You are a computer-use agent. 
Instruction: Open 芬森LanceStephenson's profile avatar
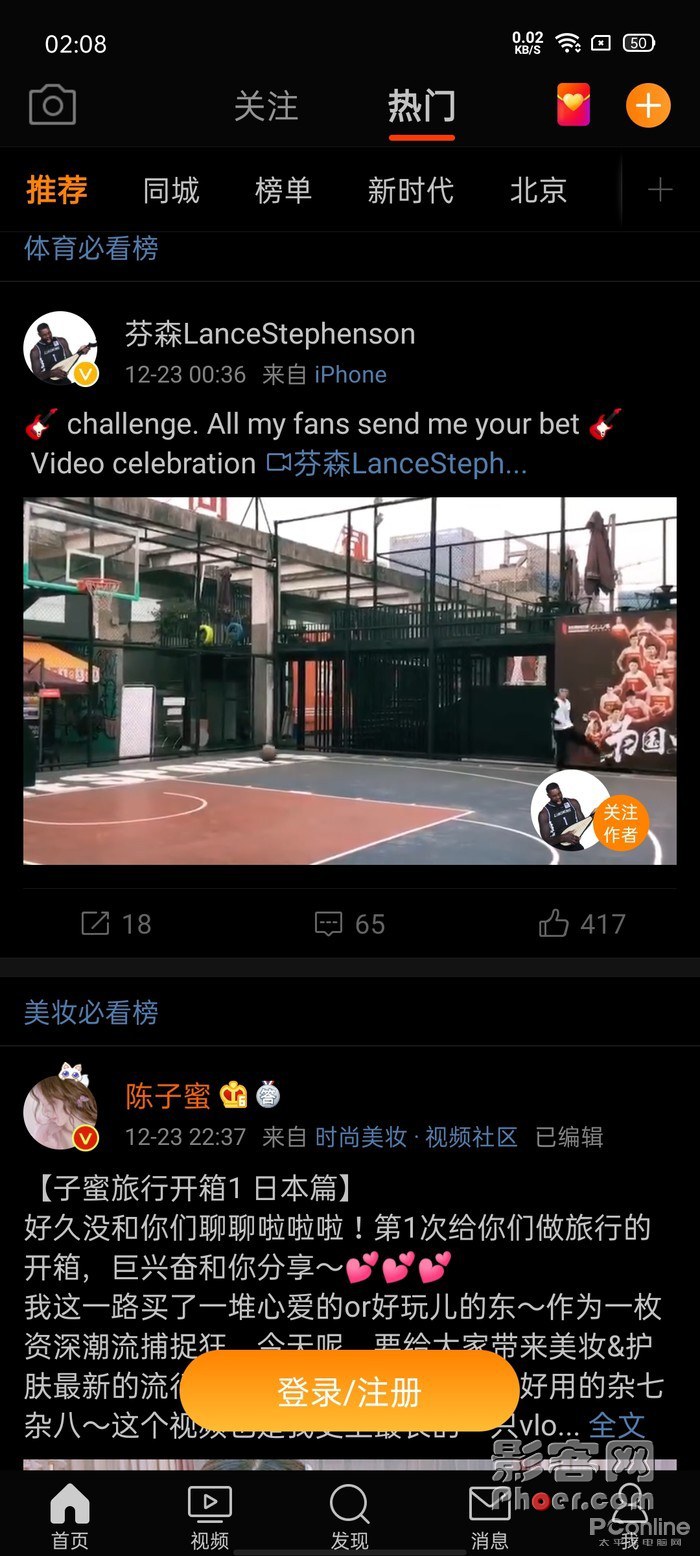coord(60,349)
